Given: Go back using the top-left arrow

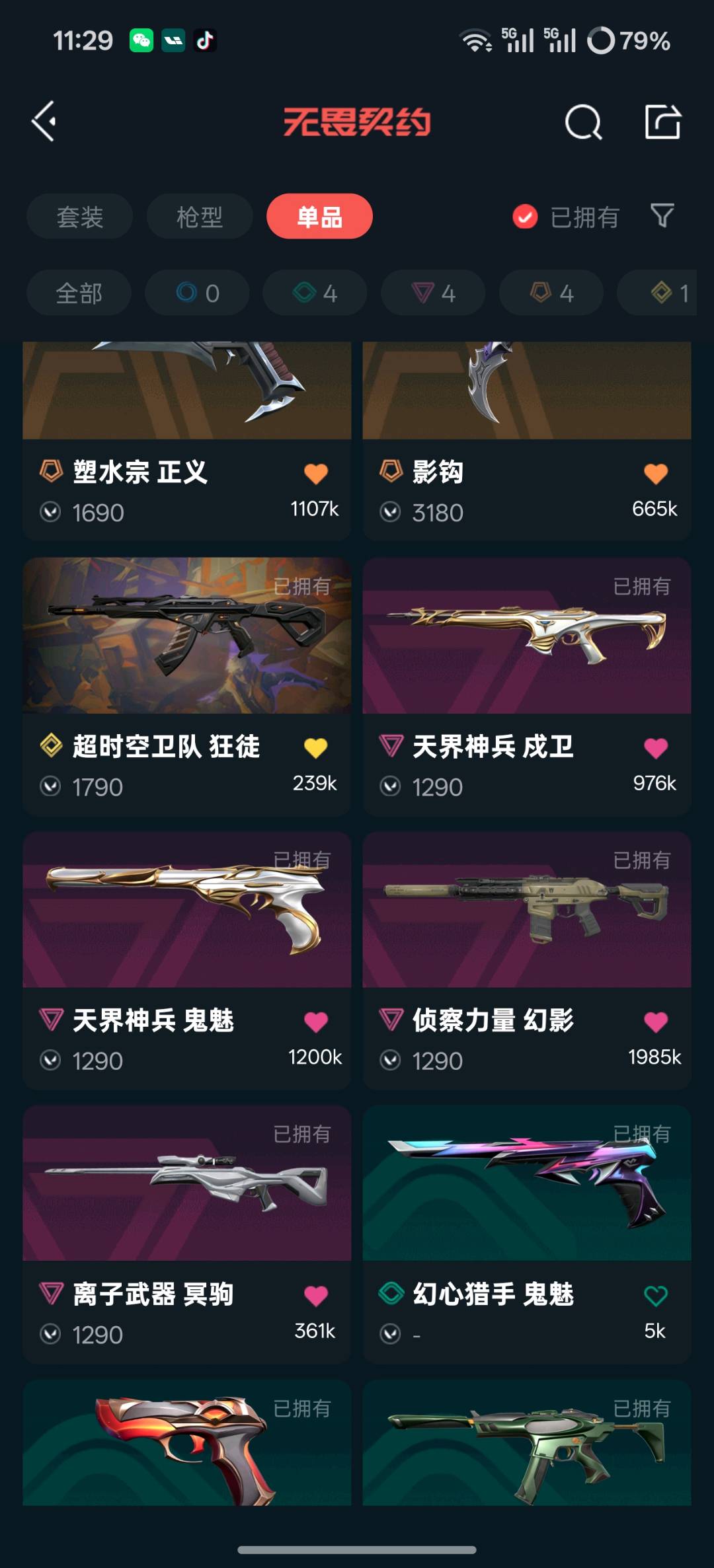Looking at the screenshot, I should (x=44, y=122).
